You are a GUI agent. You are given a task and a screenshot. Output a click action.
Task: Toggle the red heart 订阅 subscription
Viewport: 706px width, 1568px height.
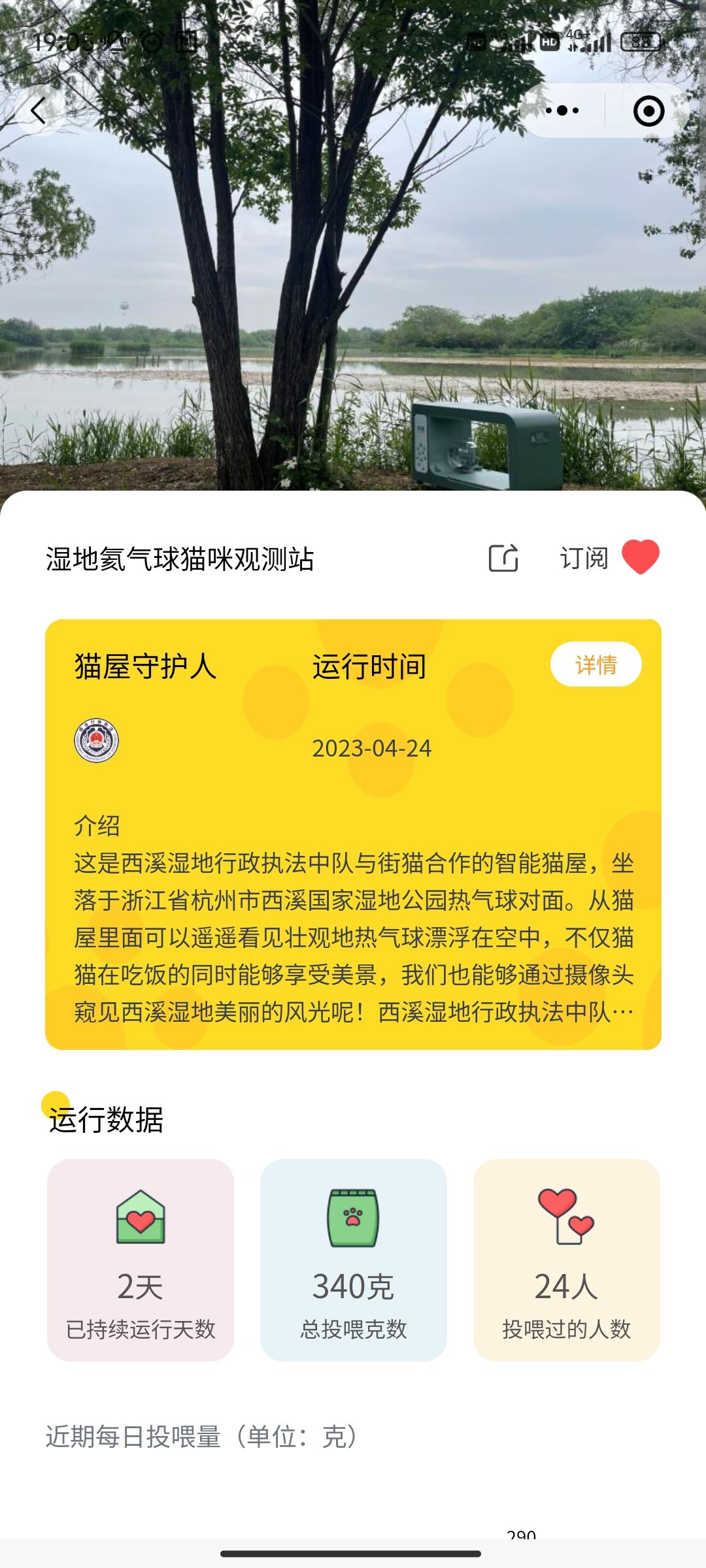640,557
